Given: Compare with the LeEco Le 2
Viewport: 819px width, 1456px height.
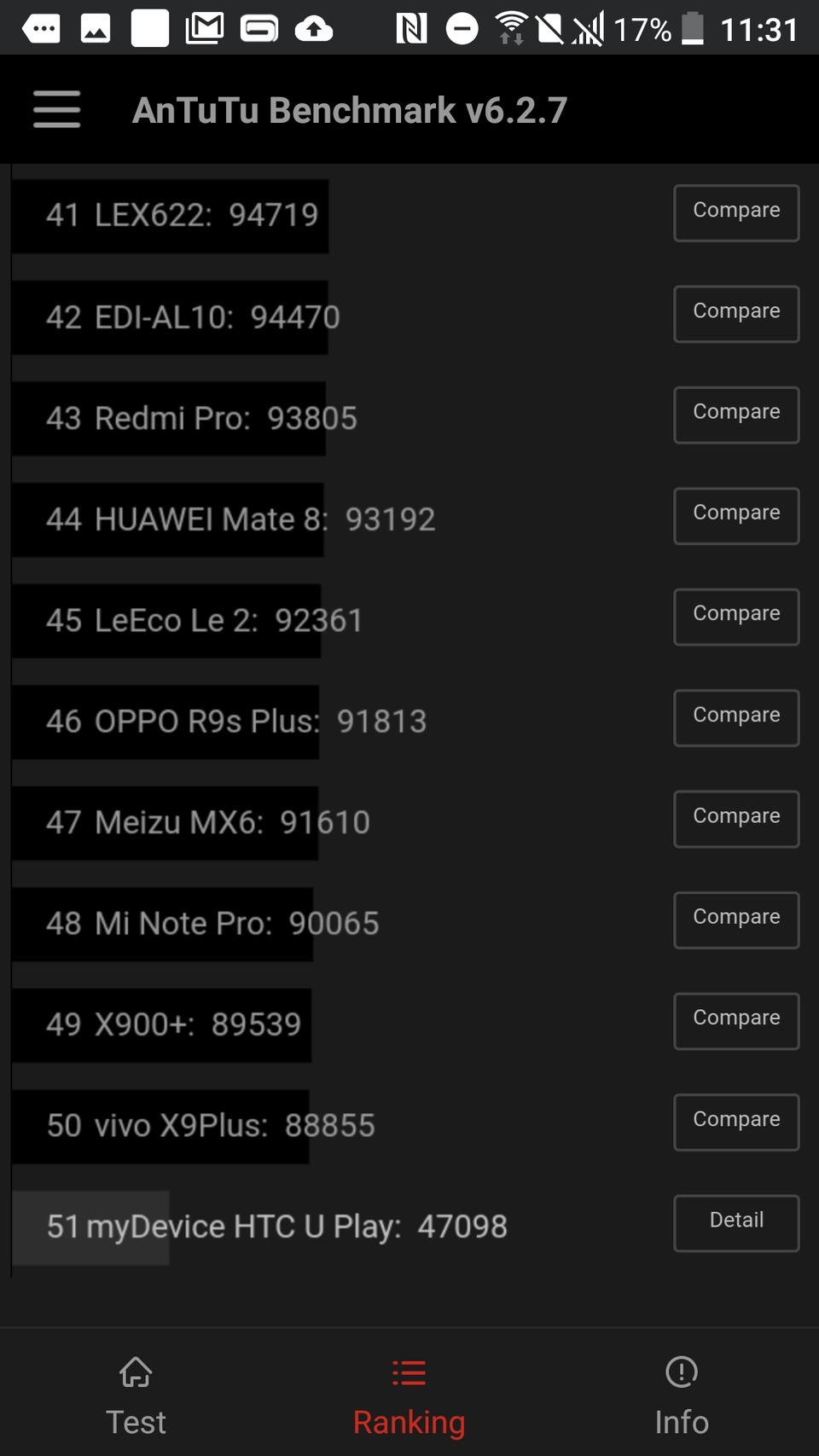Looking at the screenshot, I should click(x=735, y=617).
